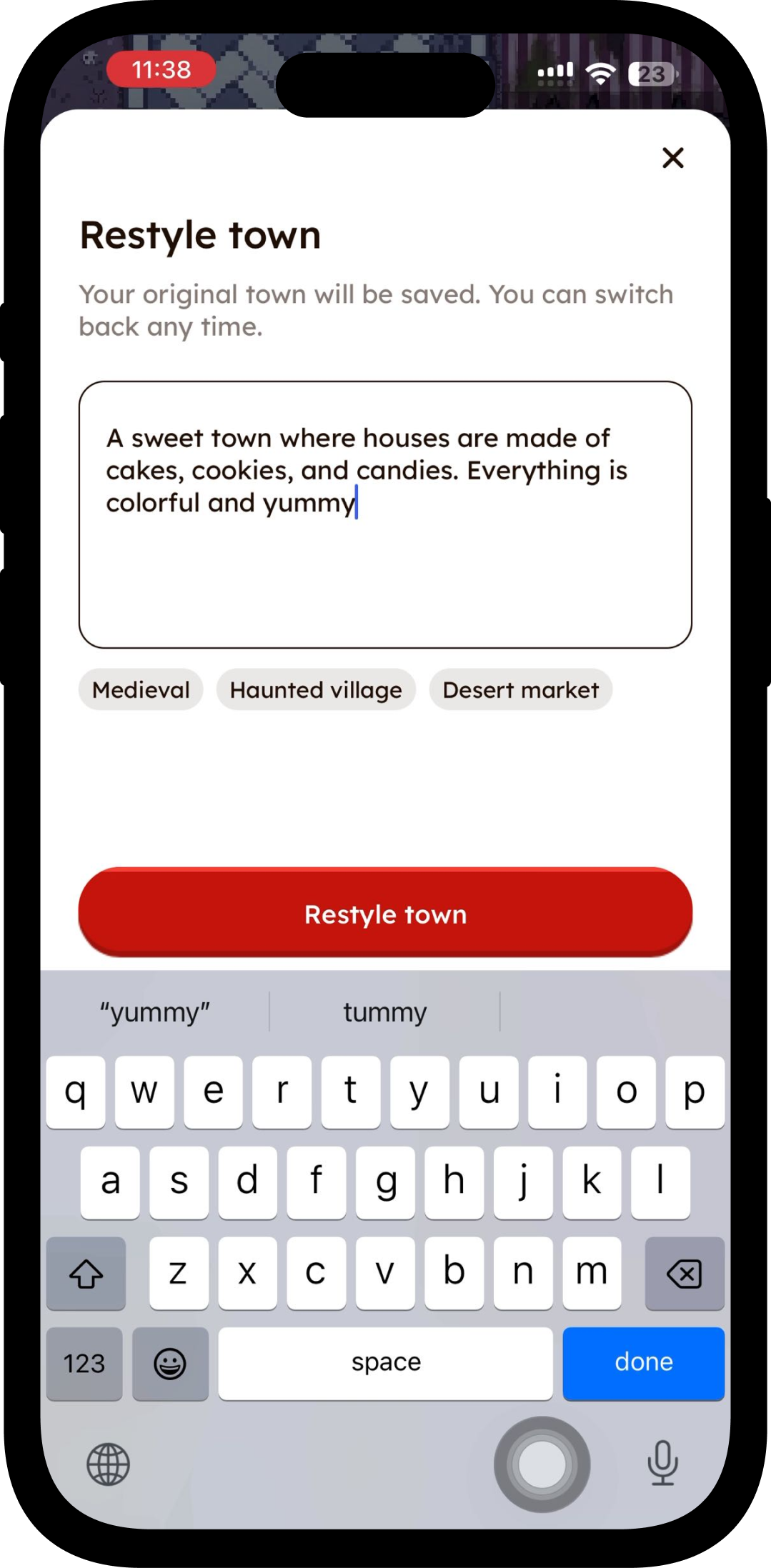The image size is (771, 1568).
Task: Choose the Haunted village suggestion
Action: [316, 689]
